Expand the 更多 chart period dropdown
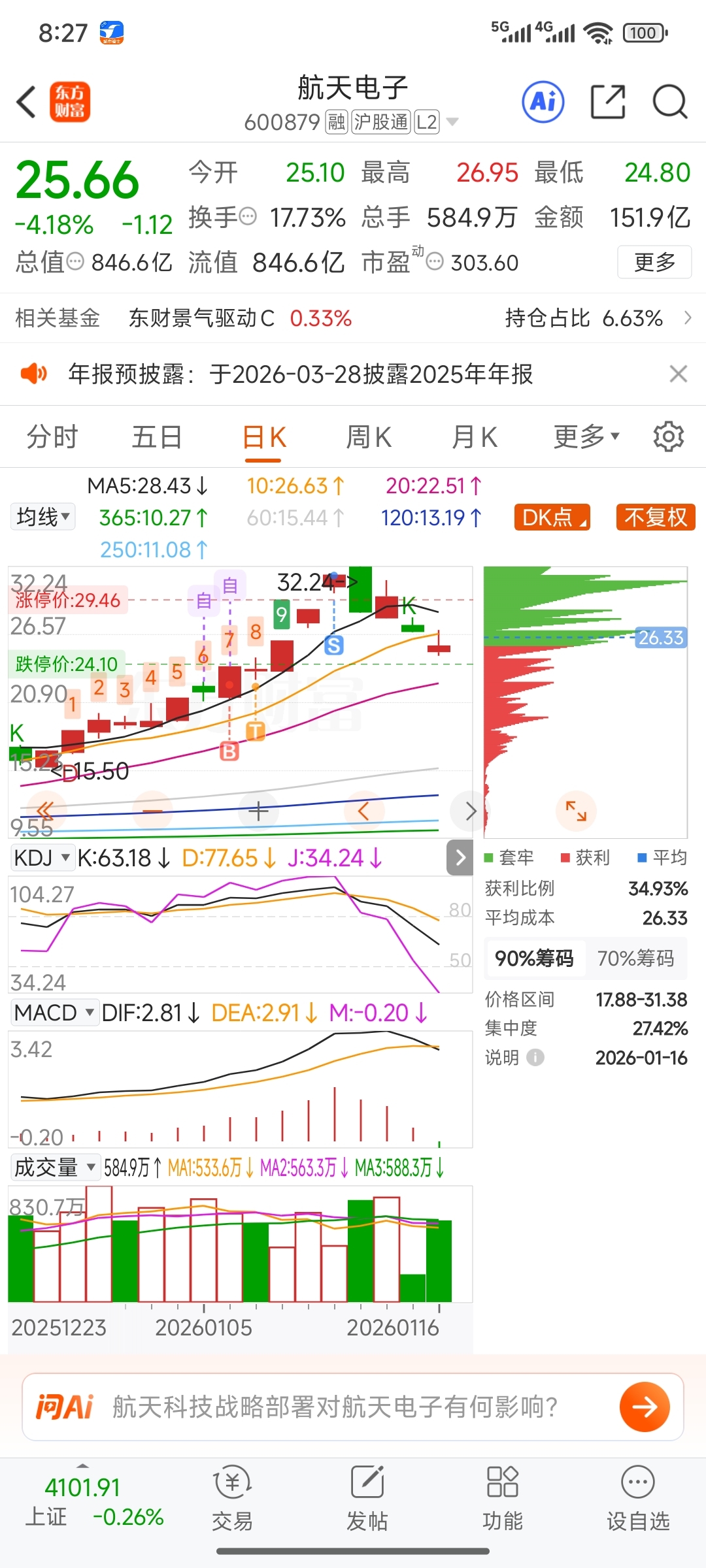 586,437
